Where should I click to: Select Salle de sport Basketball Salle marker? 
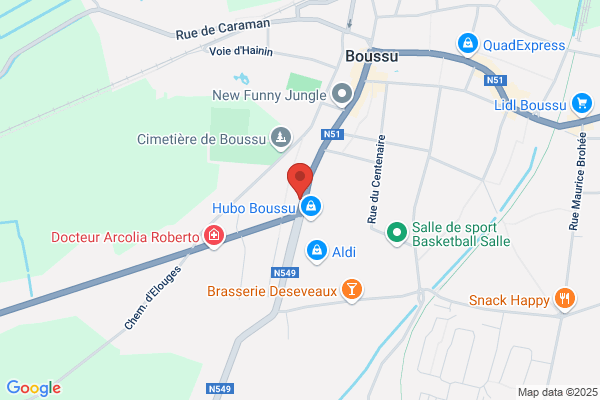(397, 233)
